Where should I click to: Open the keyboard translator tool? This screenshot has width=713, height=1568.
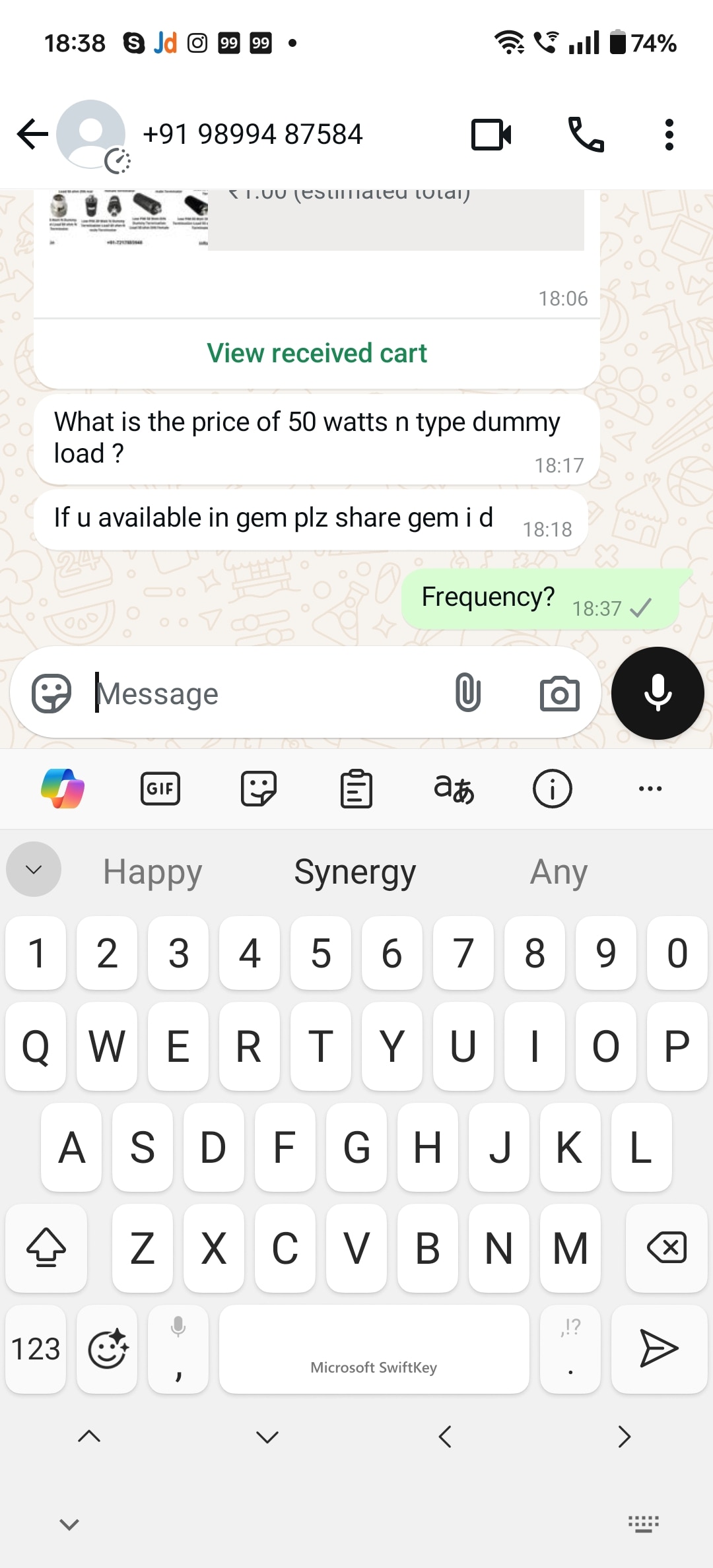(454, 788)
